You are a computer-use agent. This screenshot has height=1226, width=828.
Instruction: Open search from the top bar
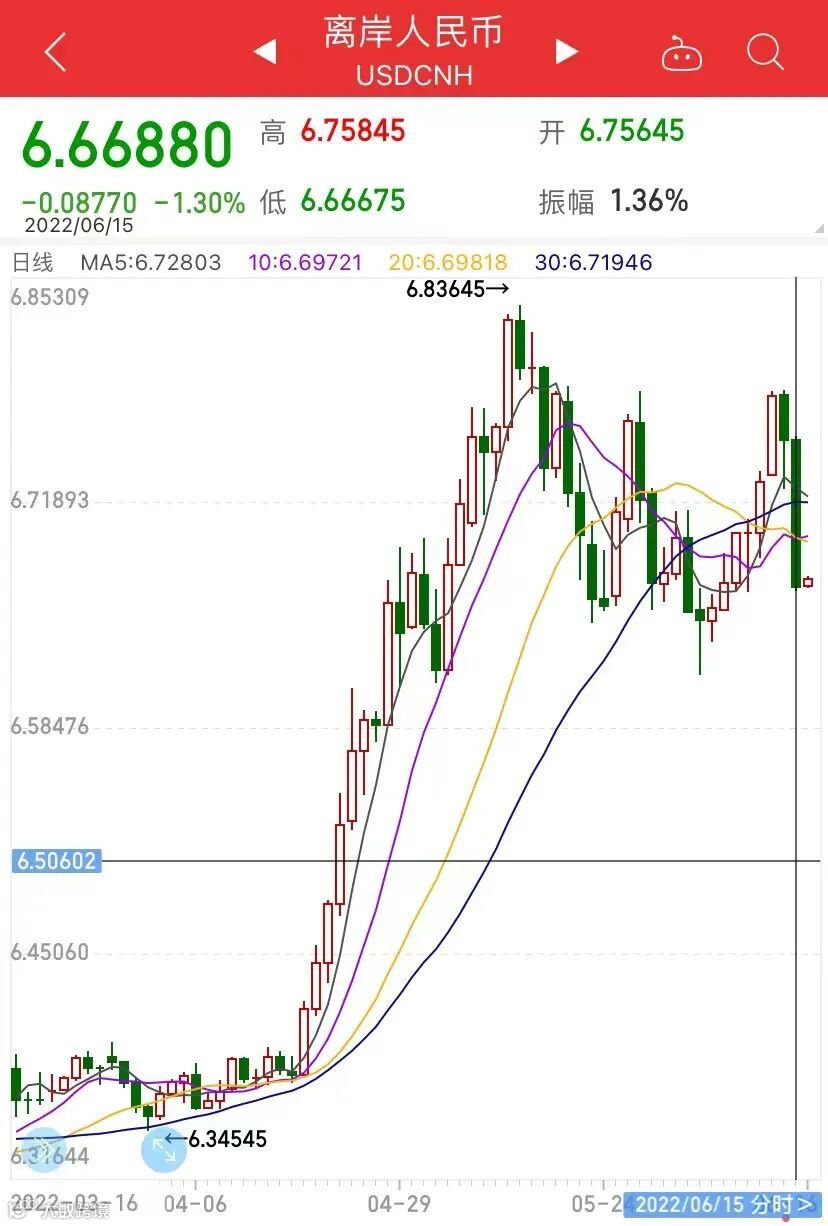765,51
